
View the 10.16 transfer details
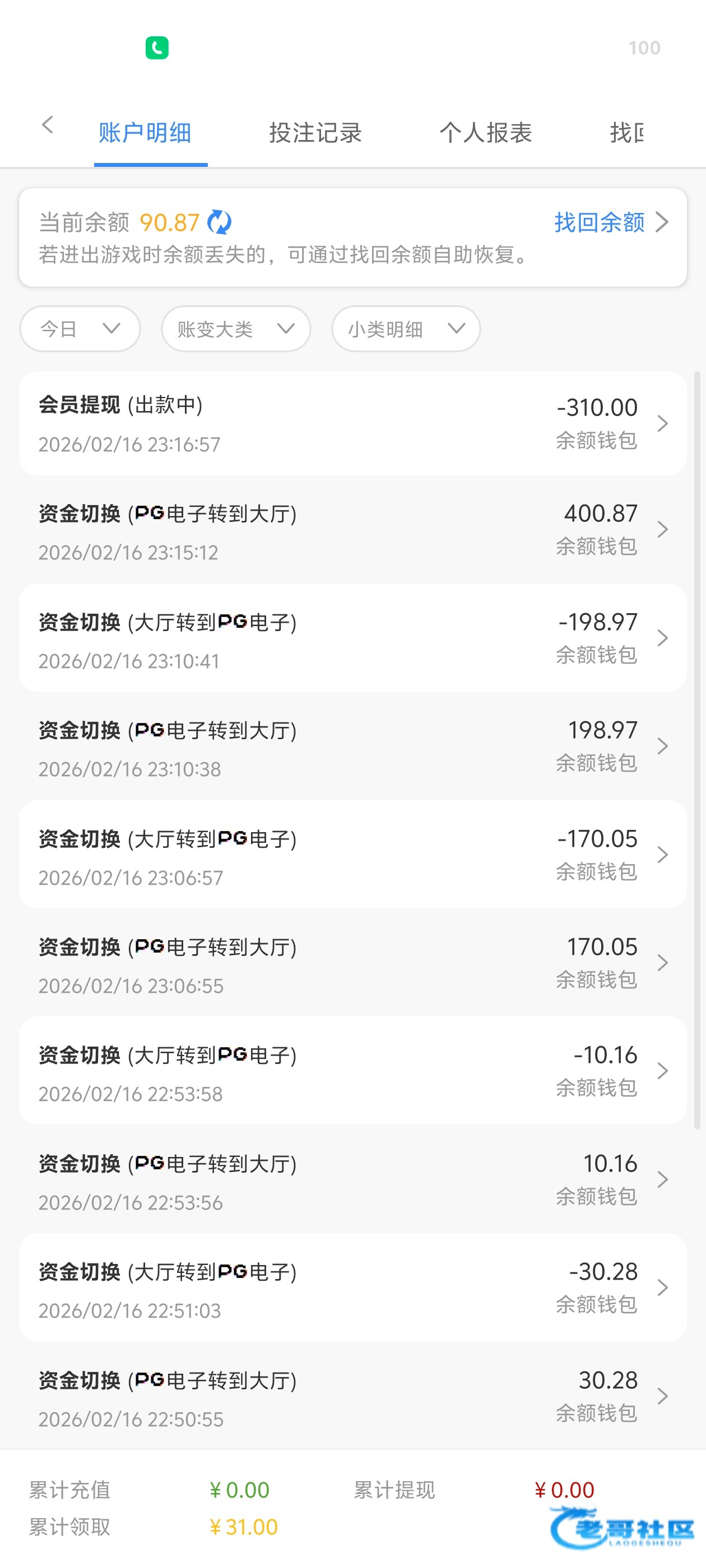(352, 1180)
